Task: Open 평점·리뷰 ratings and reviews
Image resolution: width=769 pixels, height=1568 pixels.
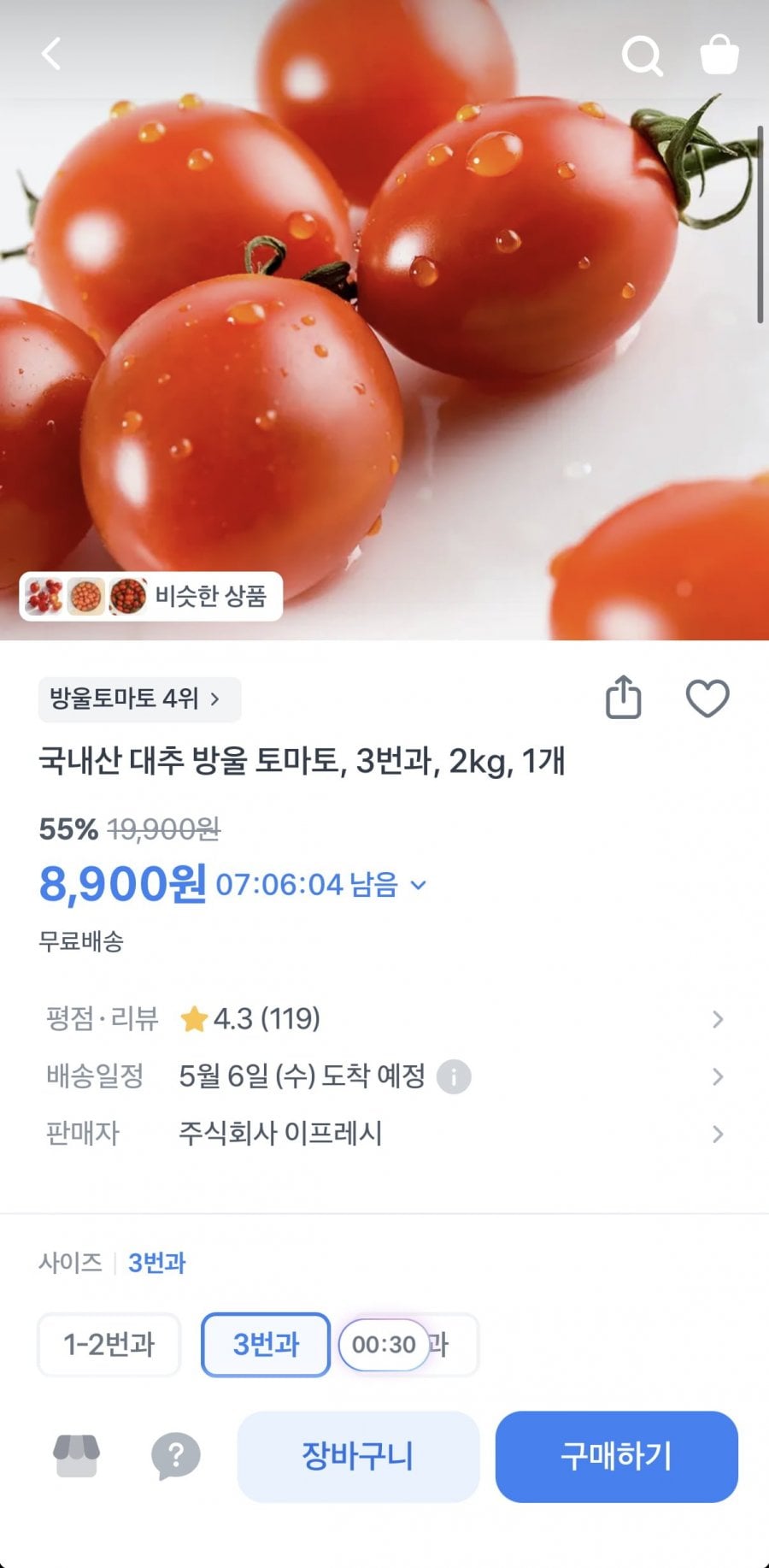Action: (x=384, y=1019)
